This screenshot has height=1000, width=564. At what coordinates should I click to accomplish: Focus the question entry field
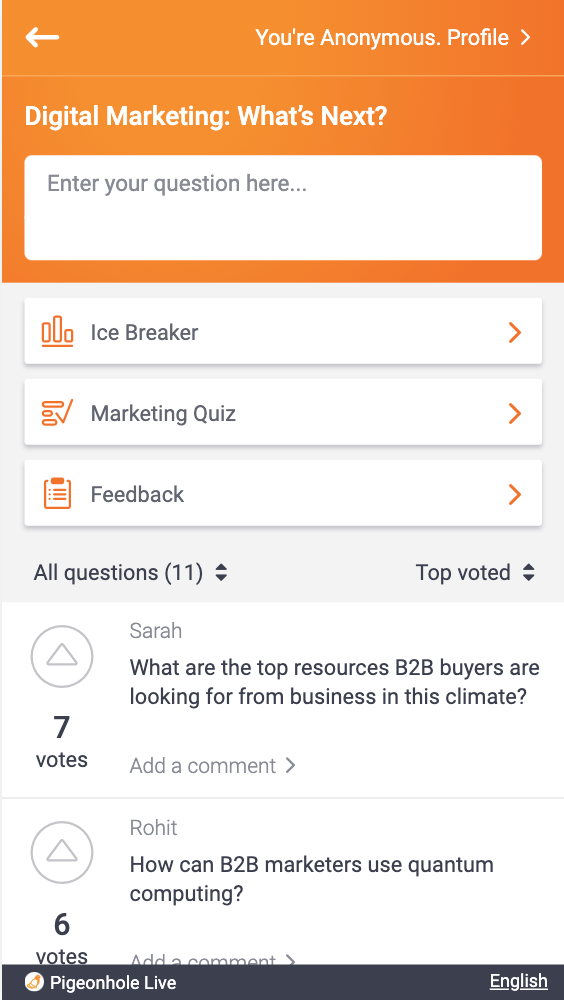[x=283, y=207]
